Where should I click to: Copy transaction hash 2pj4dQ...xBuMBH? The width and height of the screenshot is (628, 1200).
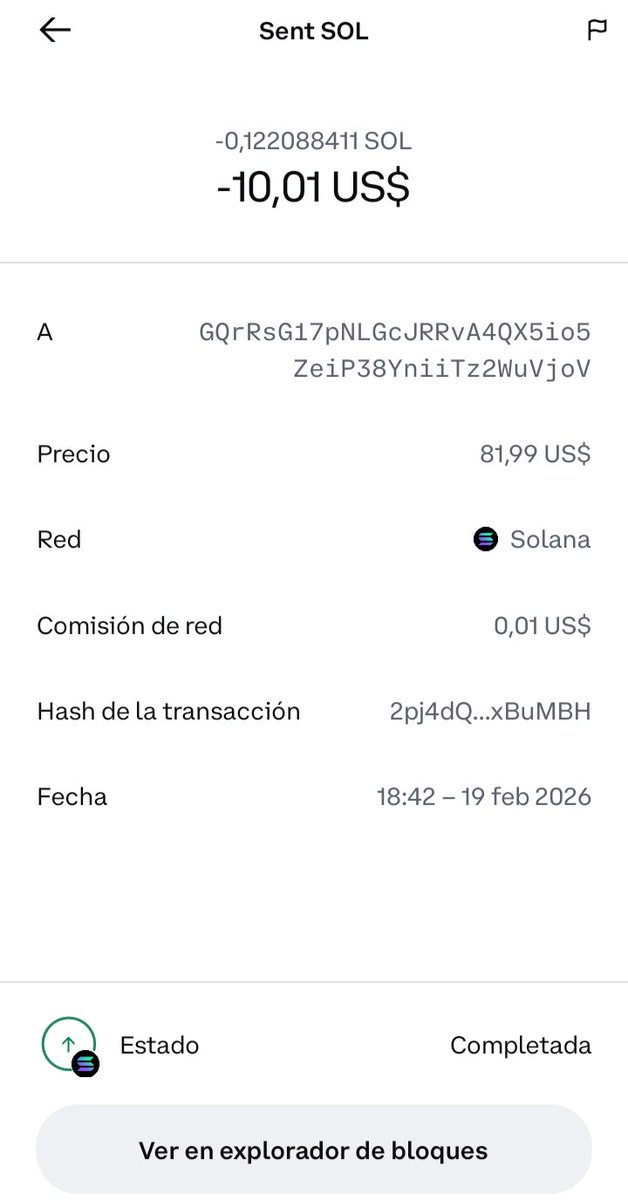(490, 712)
